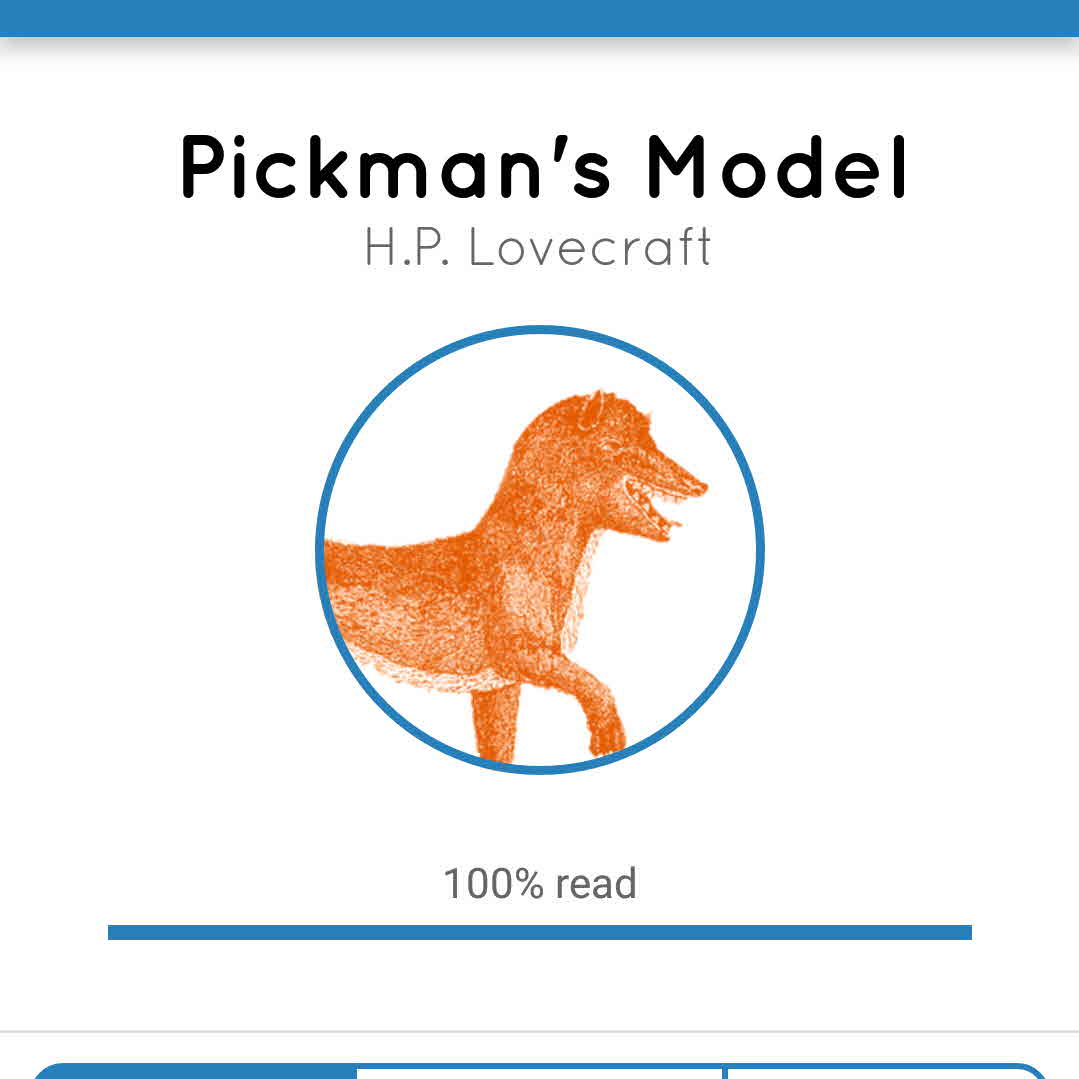
Task: Switch to the middle segment of the segmented control
Action: (x=540, y=1073)
